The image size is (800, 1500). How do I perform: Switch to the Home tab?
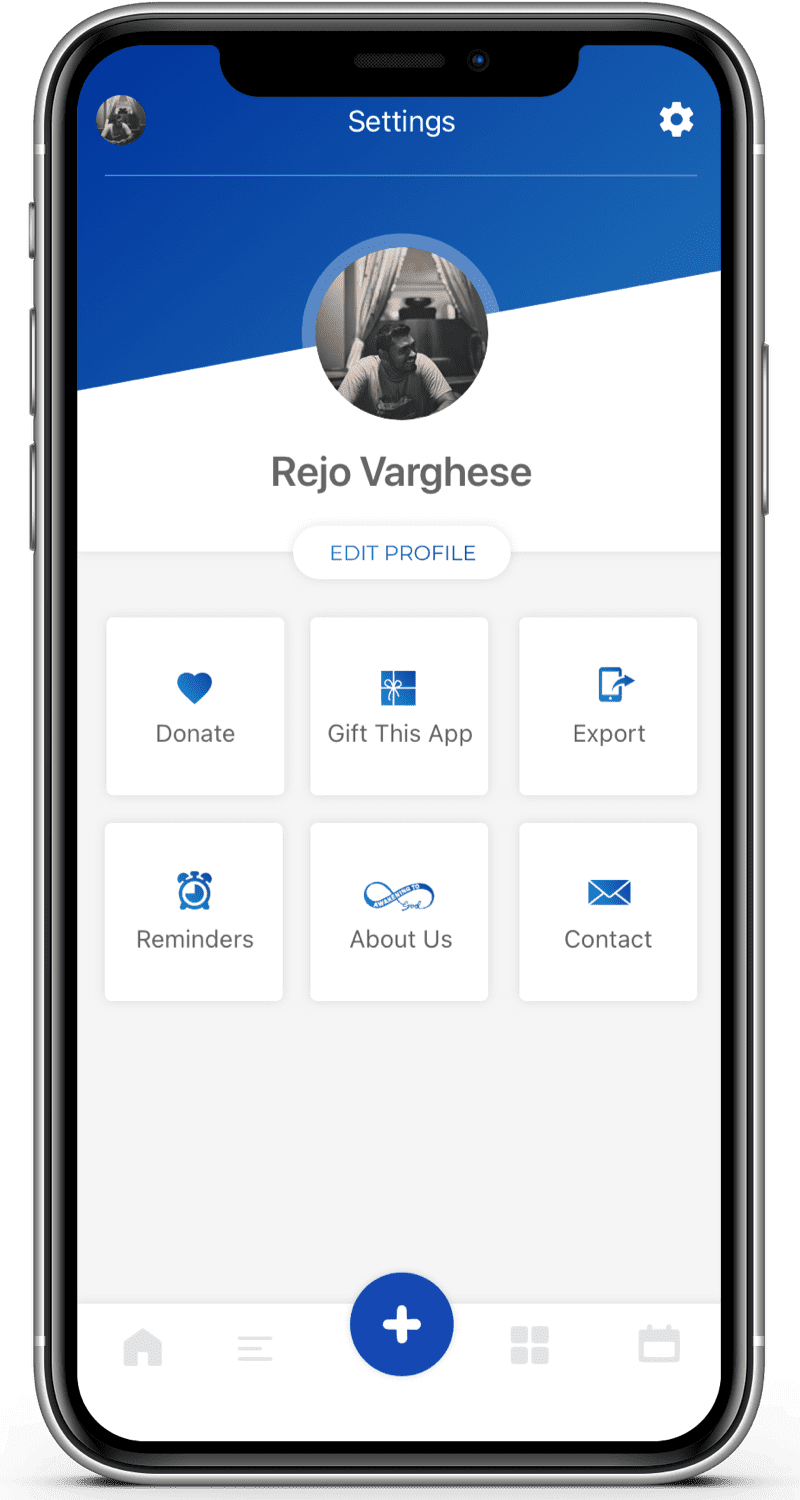pos(142,1347)
